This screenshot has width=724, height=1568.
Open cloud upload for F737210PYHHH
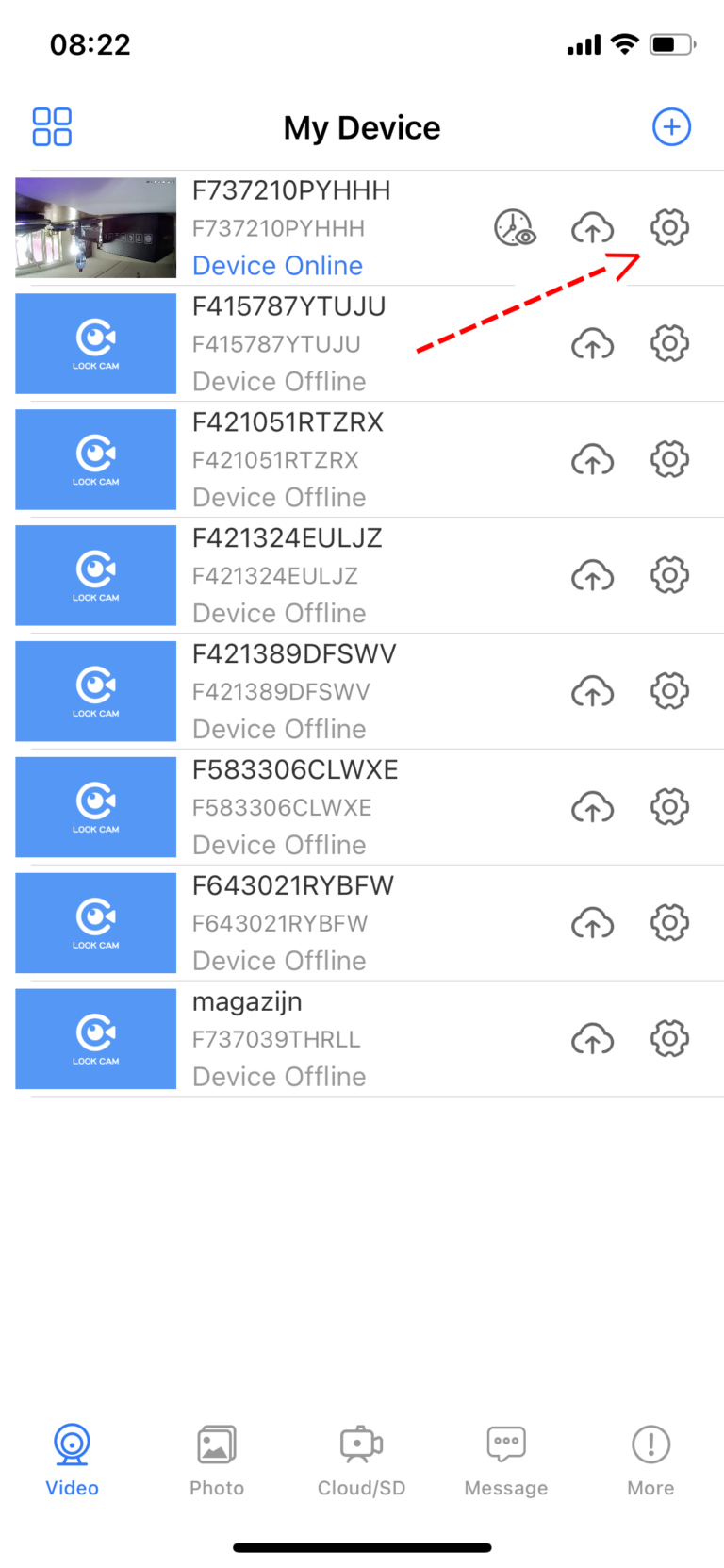(592, 228)
